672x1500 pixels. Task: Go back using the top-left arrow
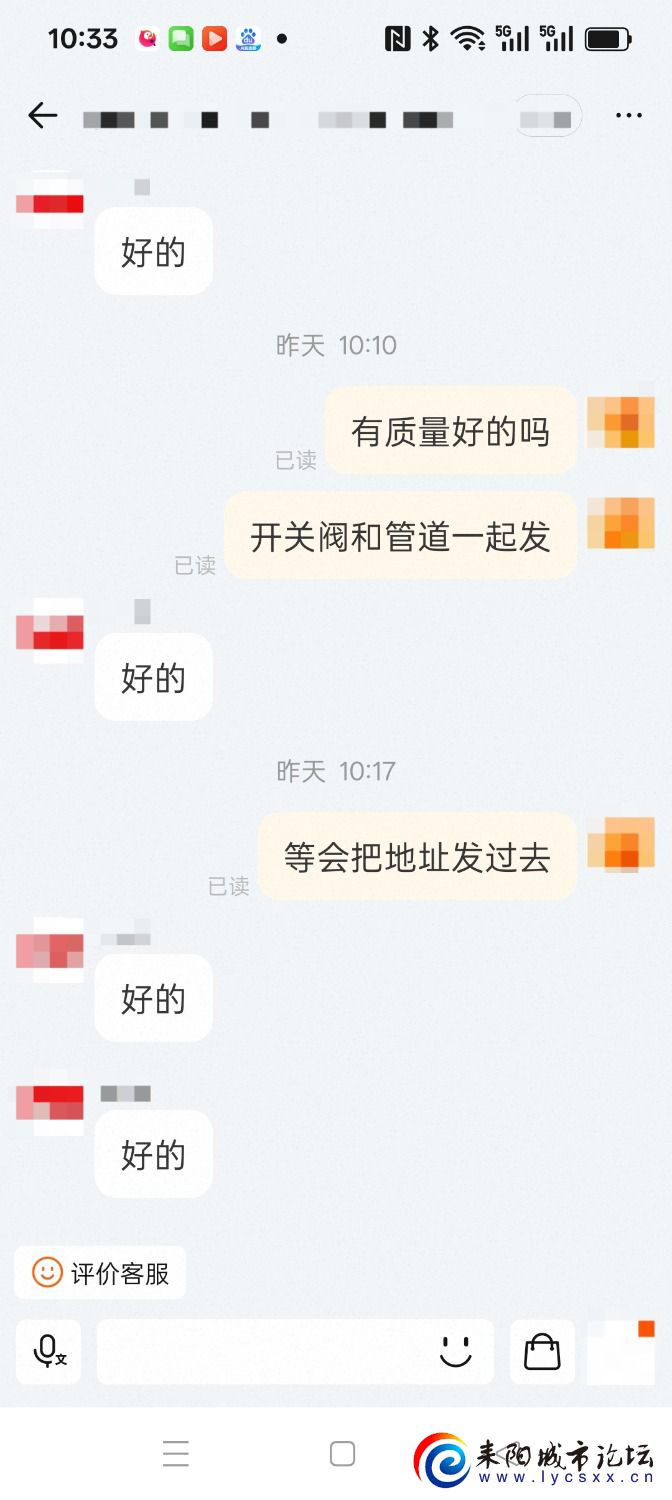(x=42, y=116)
